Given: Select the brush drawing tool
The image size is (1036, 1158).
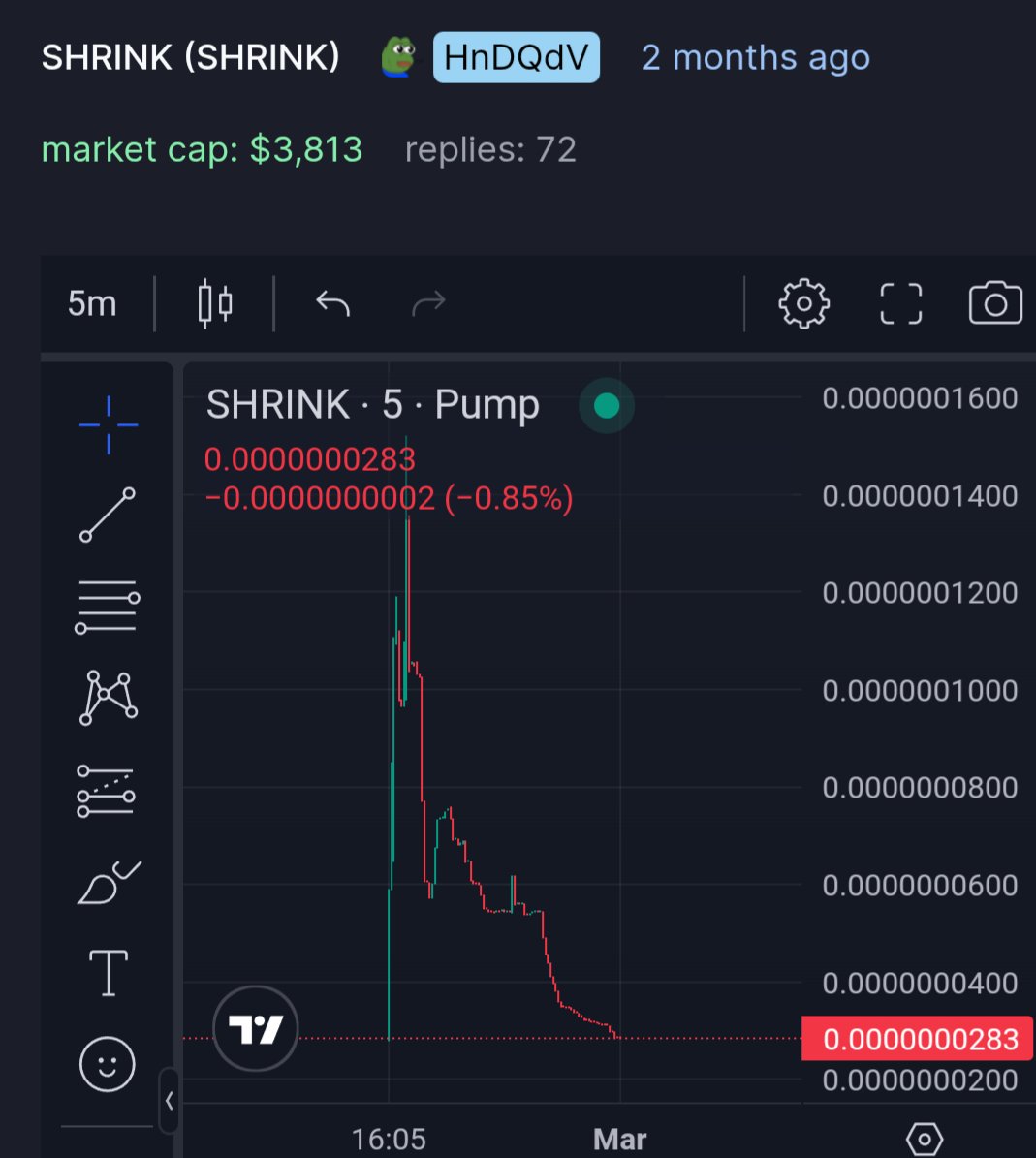Looking at the screenshot, I should [x=109, y=883].
